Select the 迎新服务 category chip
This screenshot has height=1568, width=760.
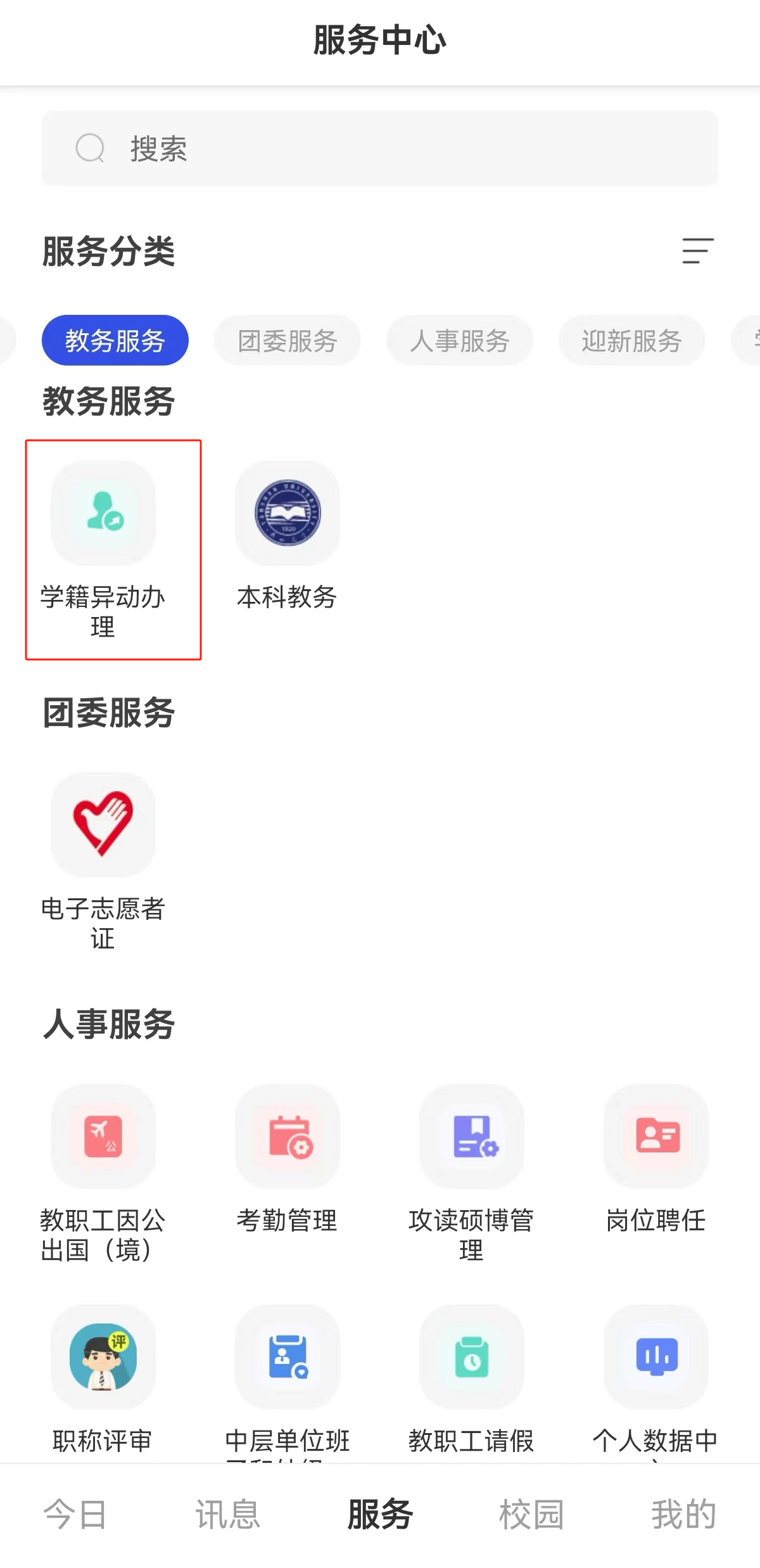point(631,341)
